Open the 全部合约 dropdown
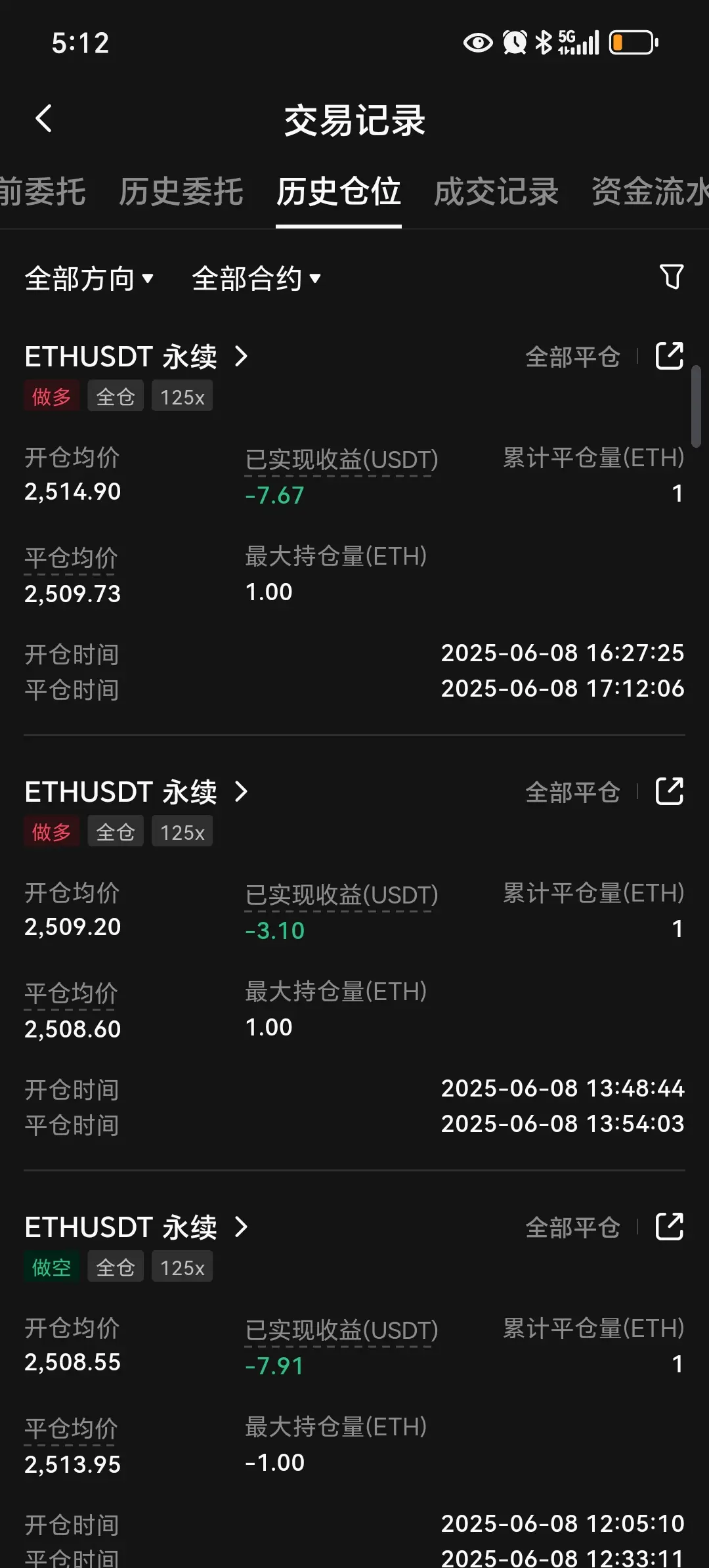This screenshot has height=1568, width=709. tap(257, 278)
